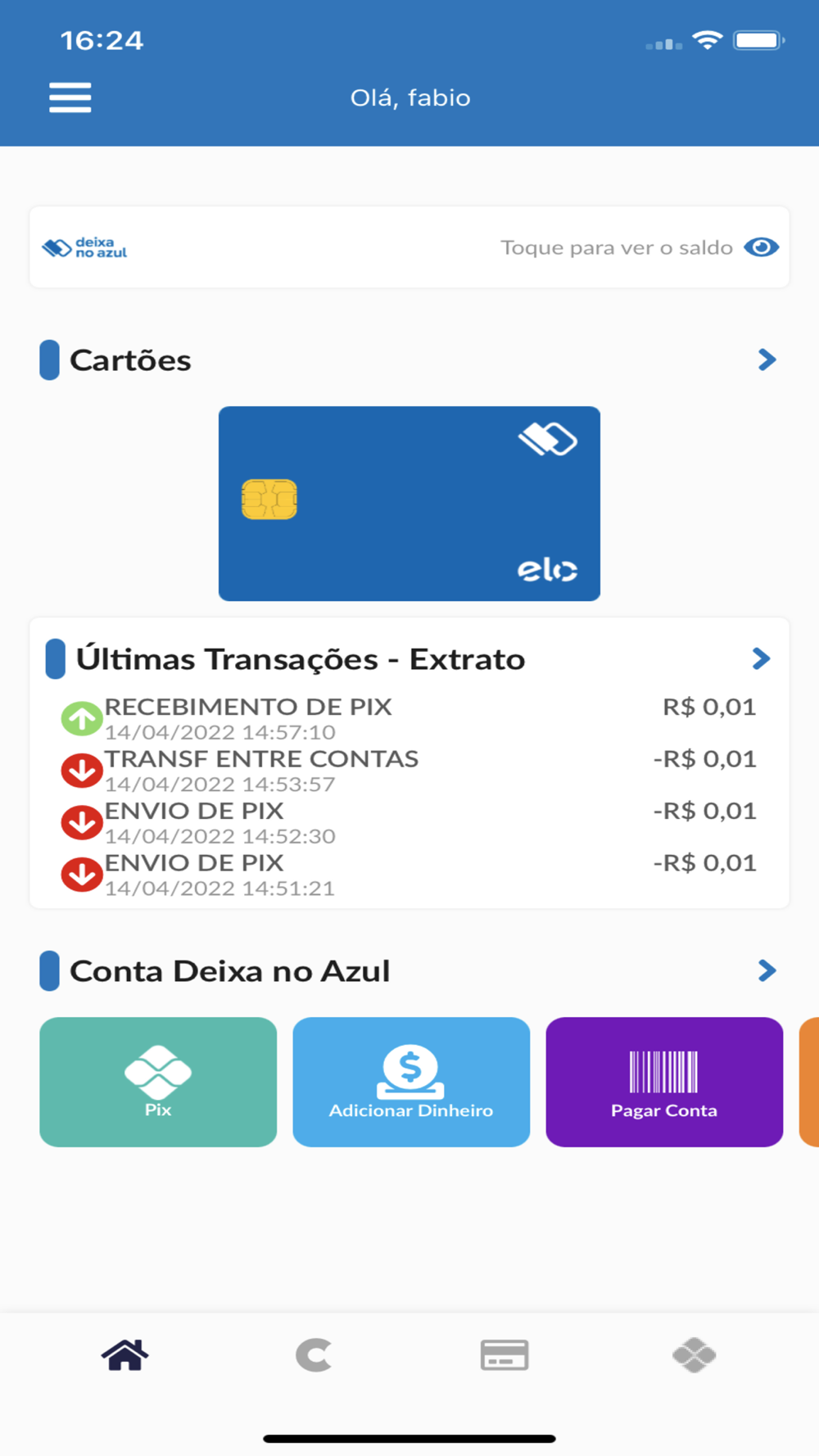Image resolution: width=819 pixels, height=1456 pixels.
Task: Switch to the Pix tab in bottom bar
Action: 695,1355
